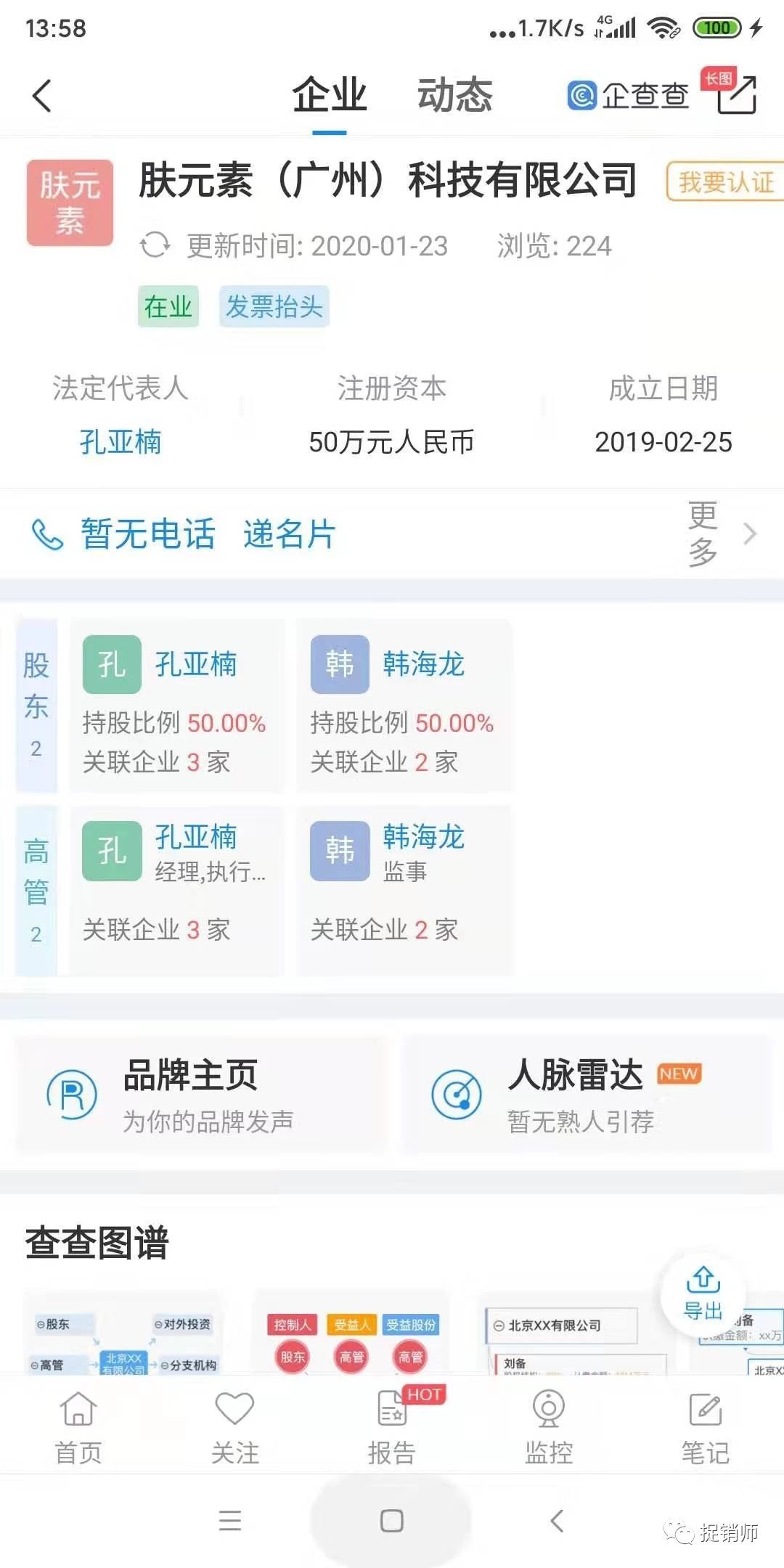This screenshot has width=784, height=1568.
Task: Go back using the top-left arrow
Action: 42,96
